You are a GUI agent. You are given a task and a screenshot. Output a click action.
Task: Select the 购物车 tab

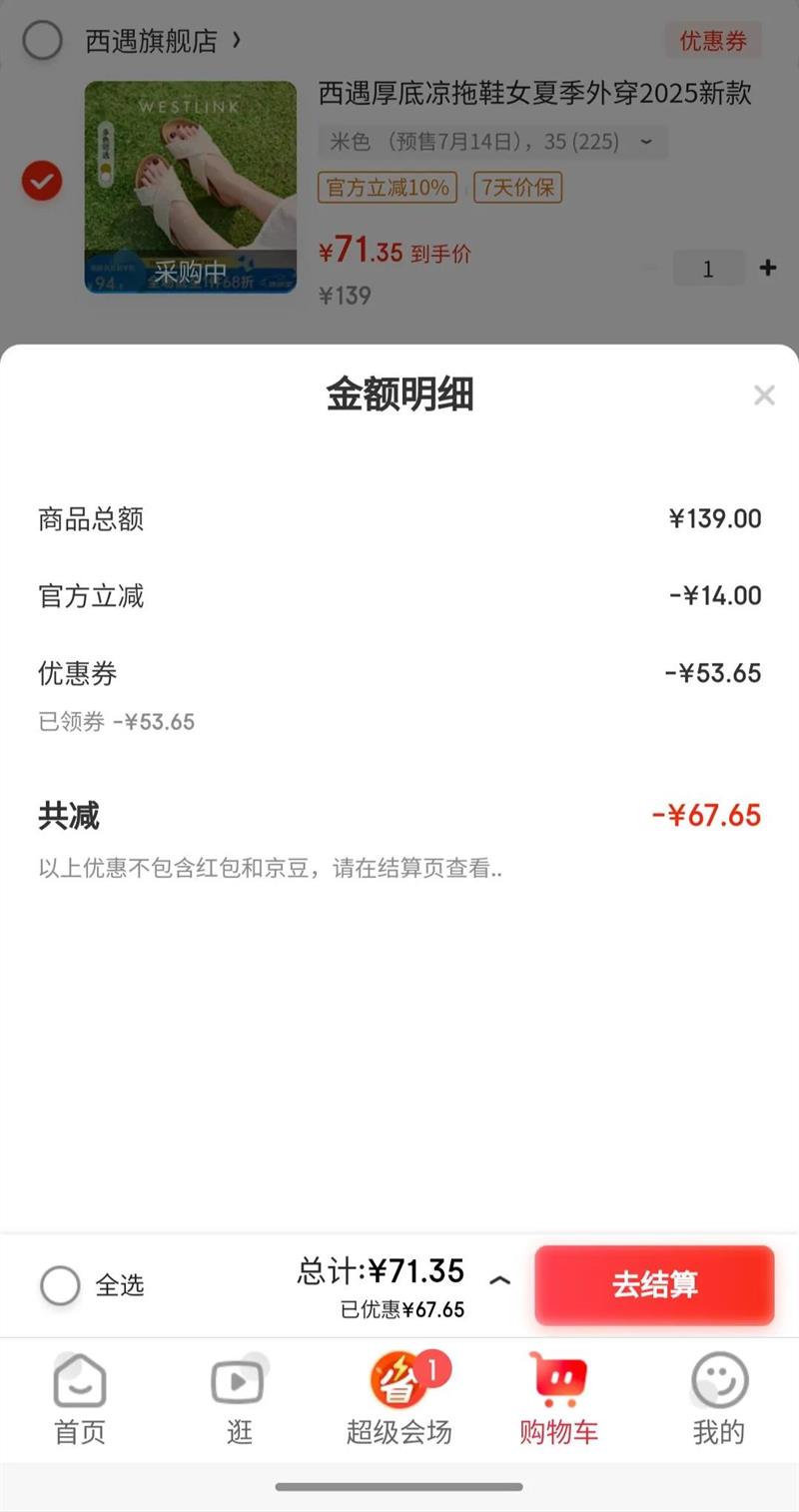tap(558, 1399)
